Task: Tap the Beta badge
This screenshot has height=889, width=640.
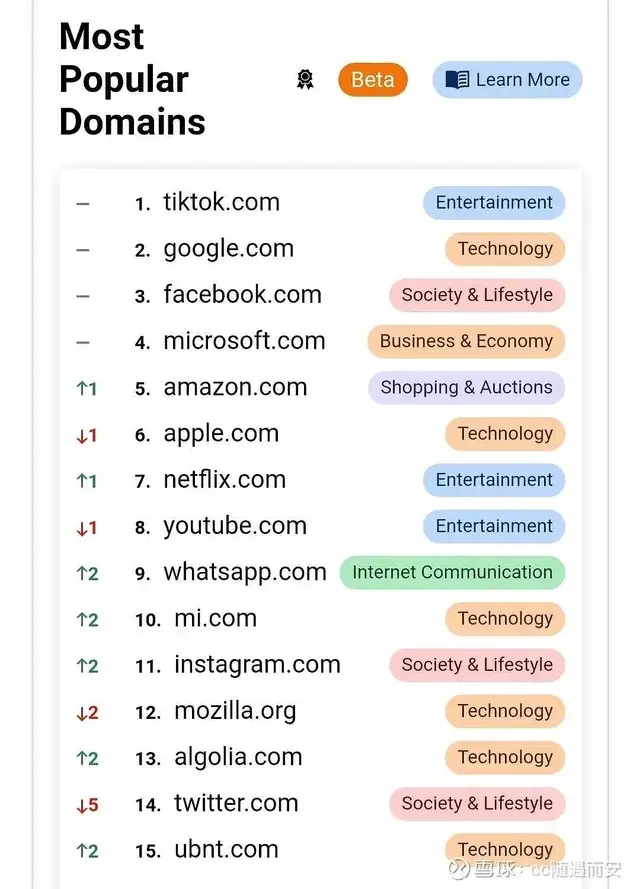Action: (x=372, y=80)
